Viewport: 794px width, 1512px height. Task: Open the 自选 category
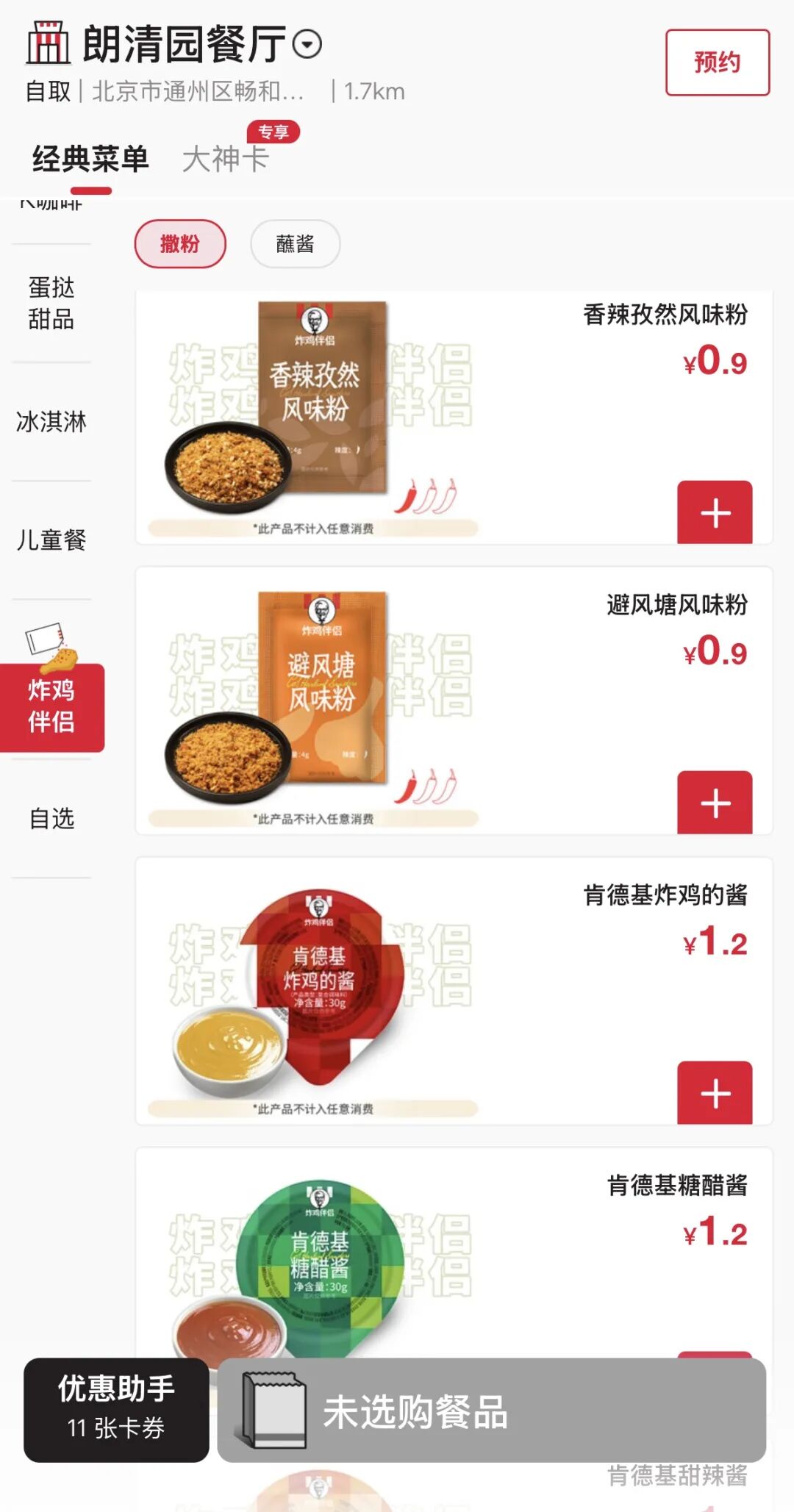click(x=51, y=818)
